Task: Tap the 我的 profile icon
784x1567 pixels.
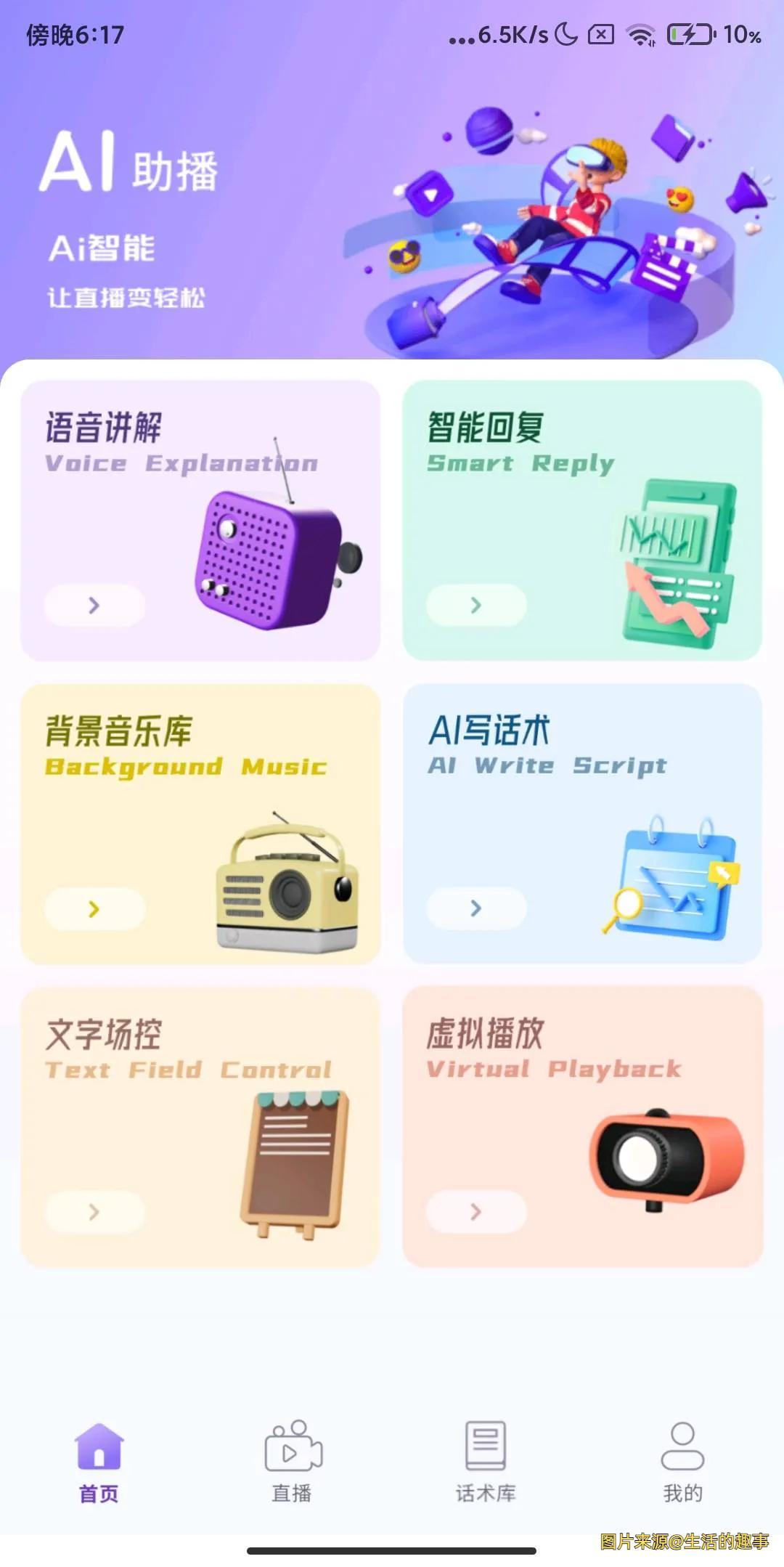Action: coord(681,1445)
